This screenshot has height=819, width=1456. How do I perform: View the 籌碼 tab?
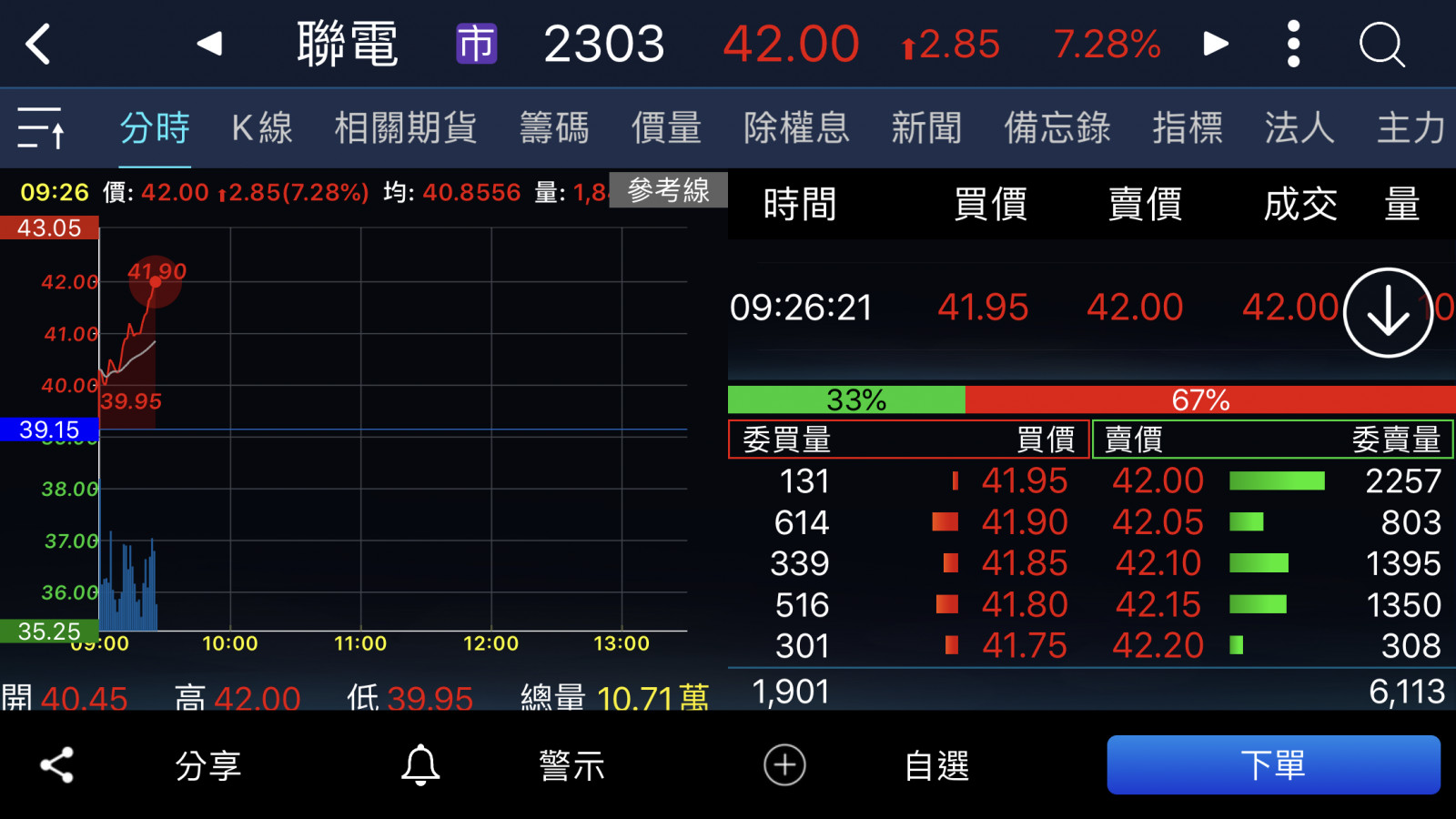coord(554,127)
